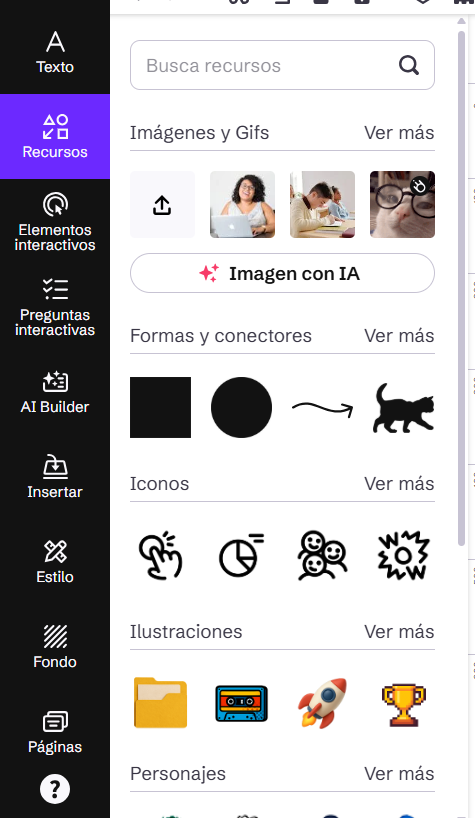Generate an Imagen con IA
This screenshot has width=475, height=818.
(282, 273)
